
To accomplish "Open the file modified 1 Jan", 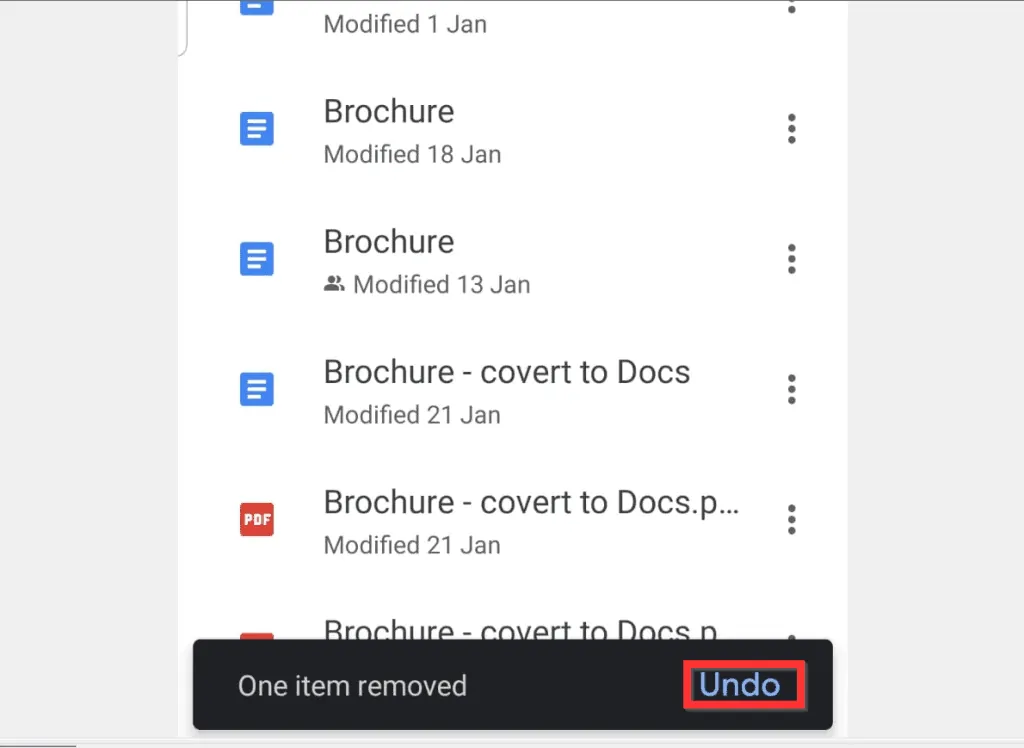I will (405, 23).
